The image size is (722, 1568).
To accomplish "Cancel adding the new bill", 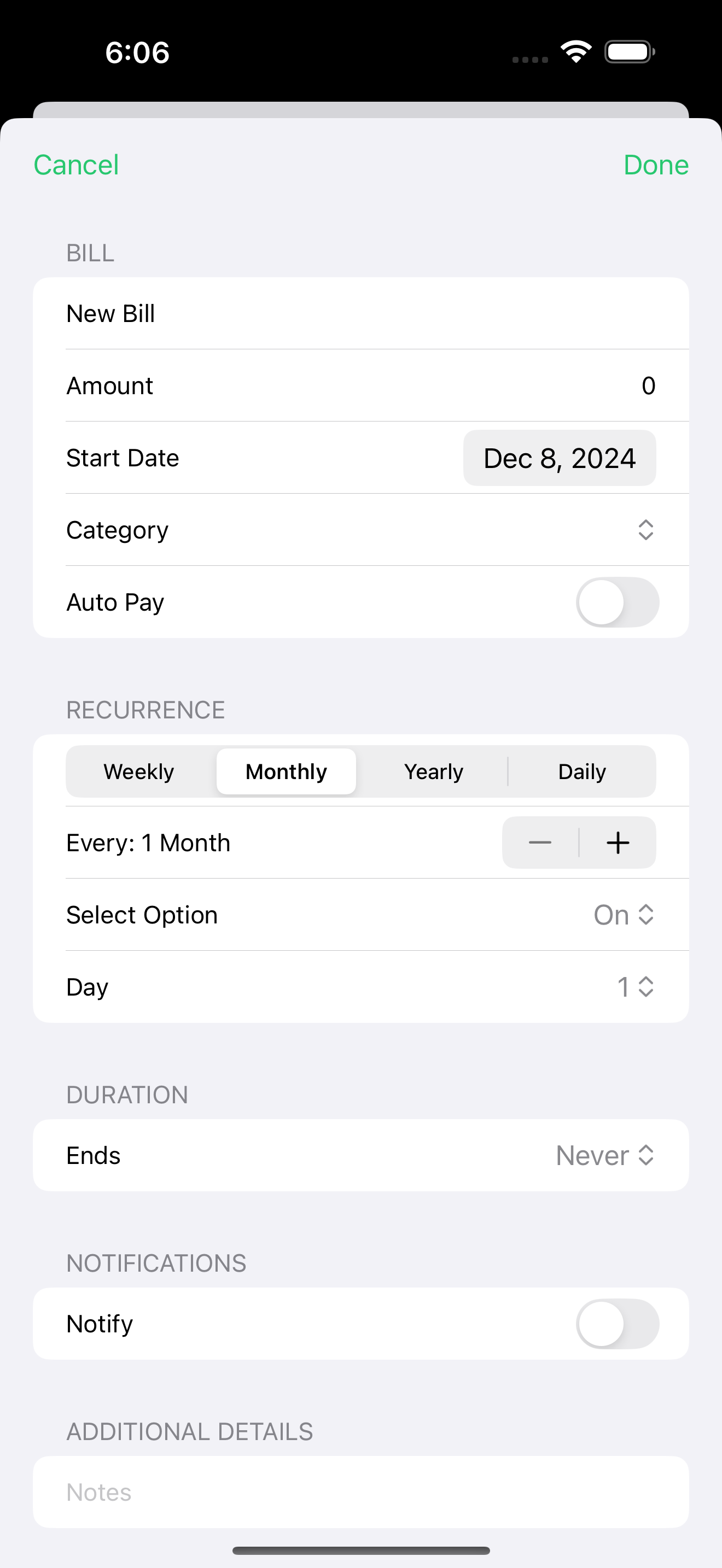I will coord(76,165).
